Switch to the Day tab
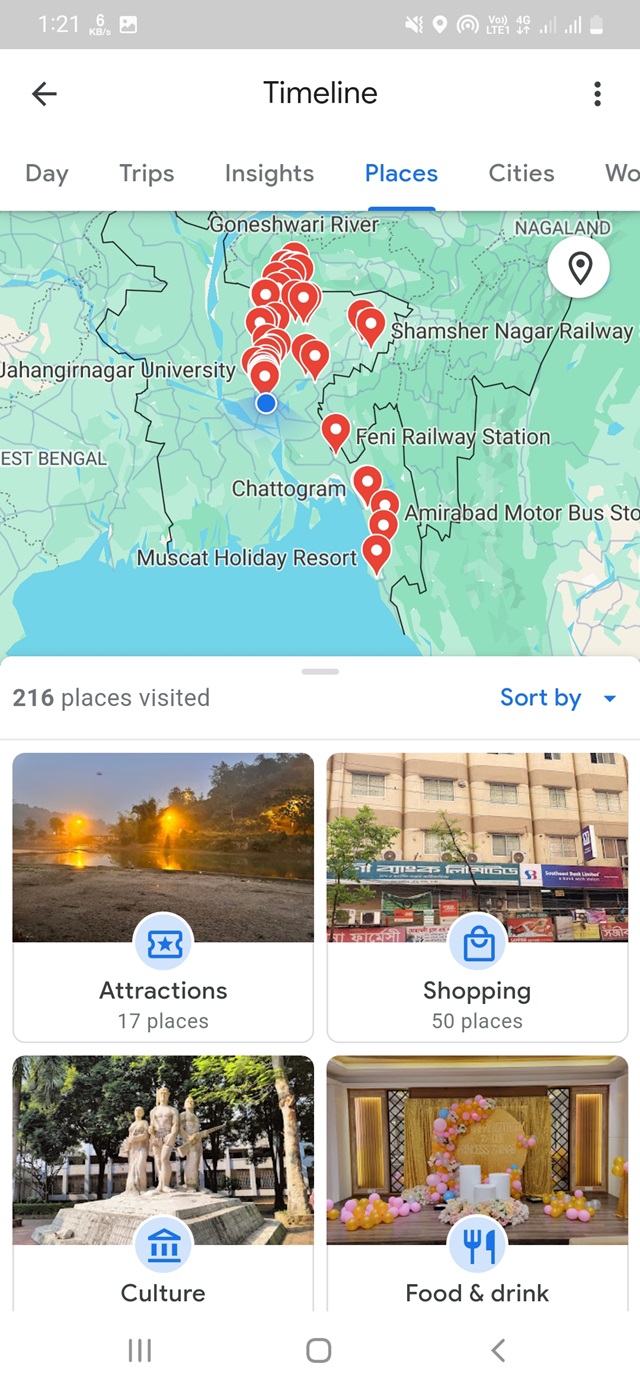Viewport: 640px width, 1386px height. tap(47, 173)
